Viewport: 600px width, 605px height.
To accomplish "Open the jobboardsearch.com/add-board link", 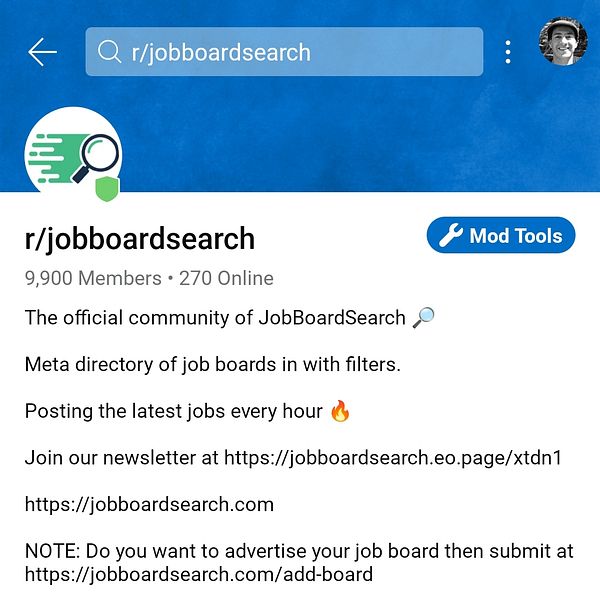I will (x=198, y=574).
